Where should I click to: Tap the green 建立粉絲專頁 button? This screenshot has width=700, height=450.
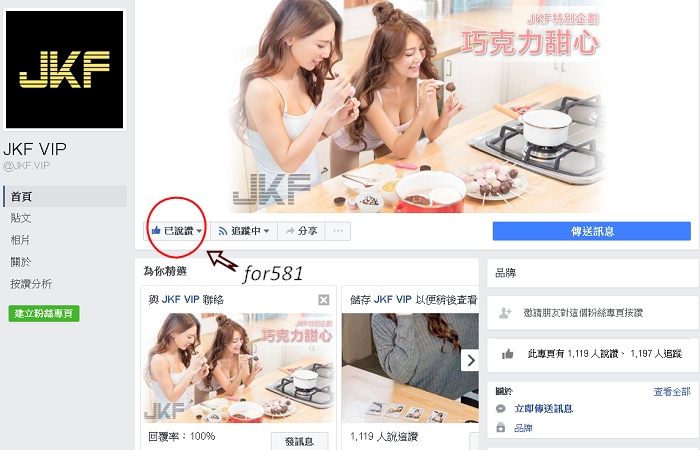point(44,314)
